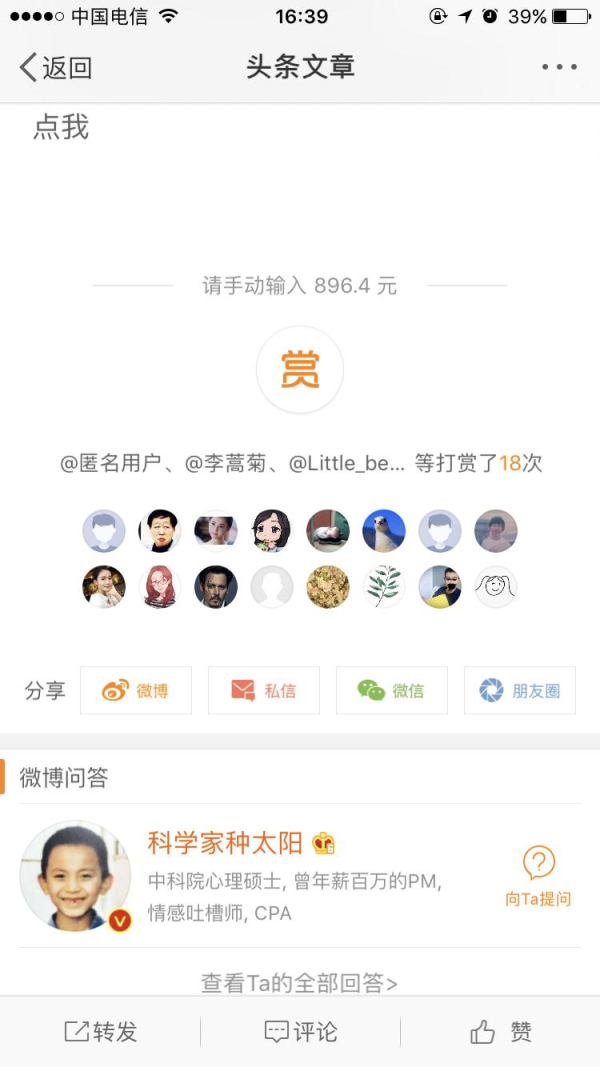
Task: Repost using the 转发 button
Action: (100, 1032)
